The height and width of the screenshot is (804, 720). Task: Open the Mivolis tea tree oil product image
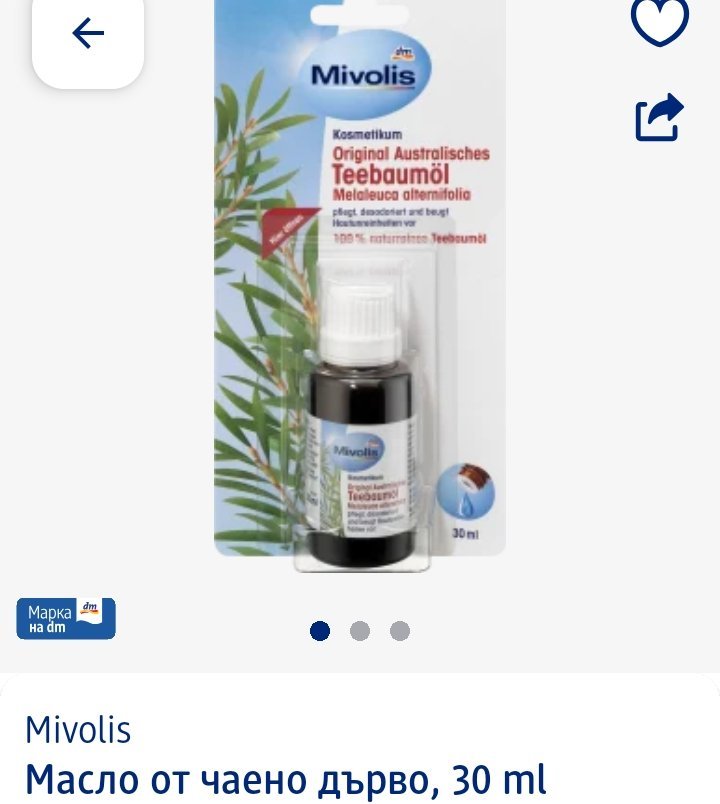(x=360, y=290)
